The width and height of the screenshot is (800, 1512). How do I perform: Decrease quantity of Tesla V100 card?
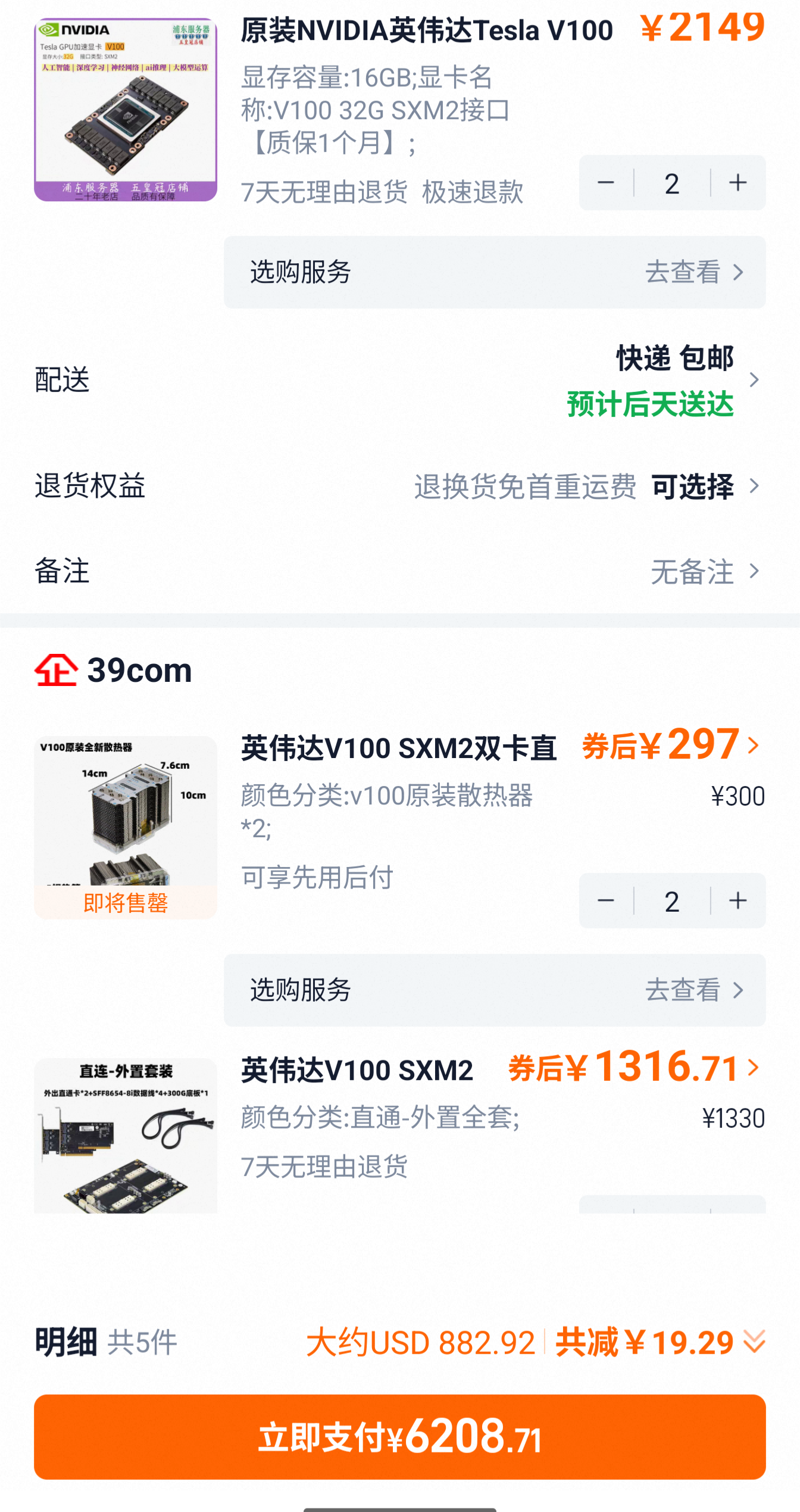[x=606, y=183]
